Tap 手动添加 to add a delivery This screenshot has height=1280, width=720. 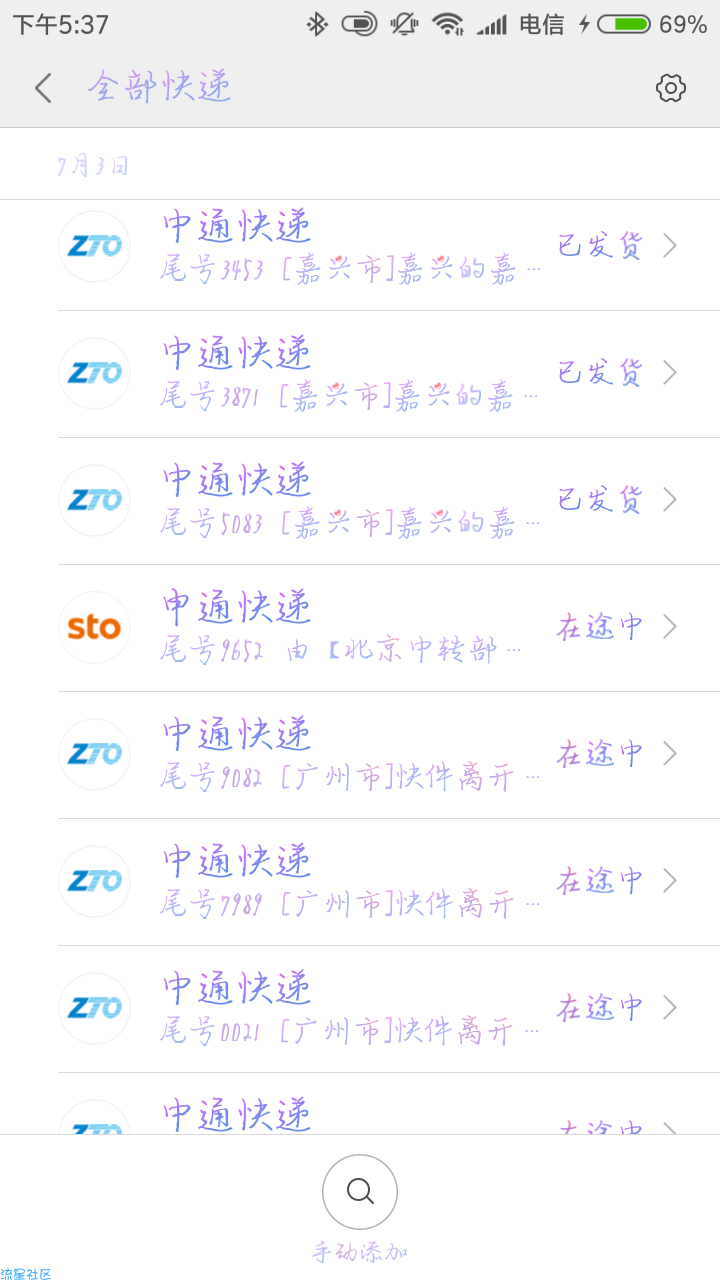pyautogui.click(x=360, y=1193)
